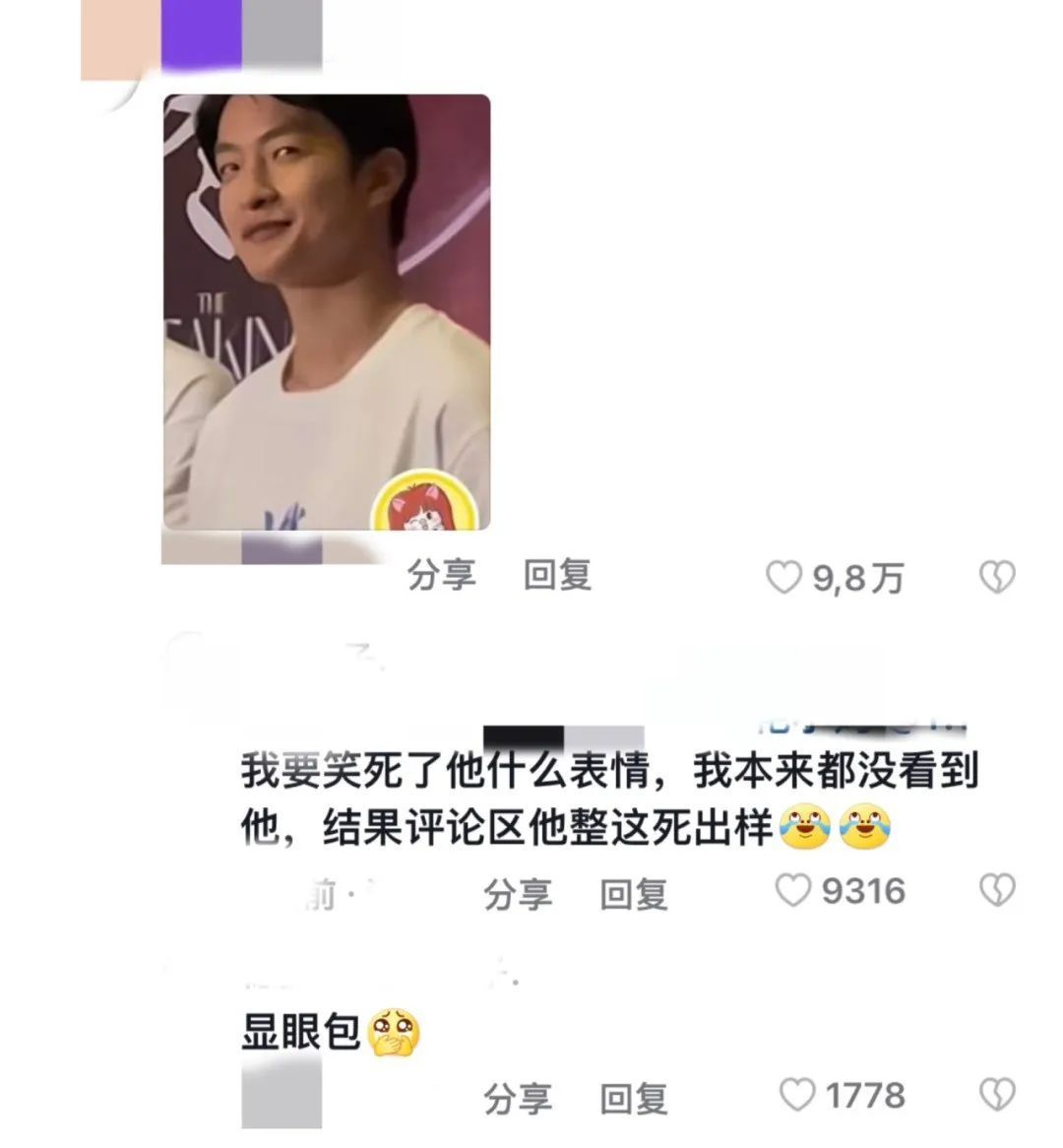The image size is (1063, 1148).
Task: Reply to the '显眼包' comment
Action: pos(634,1098)
